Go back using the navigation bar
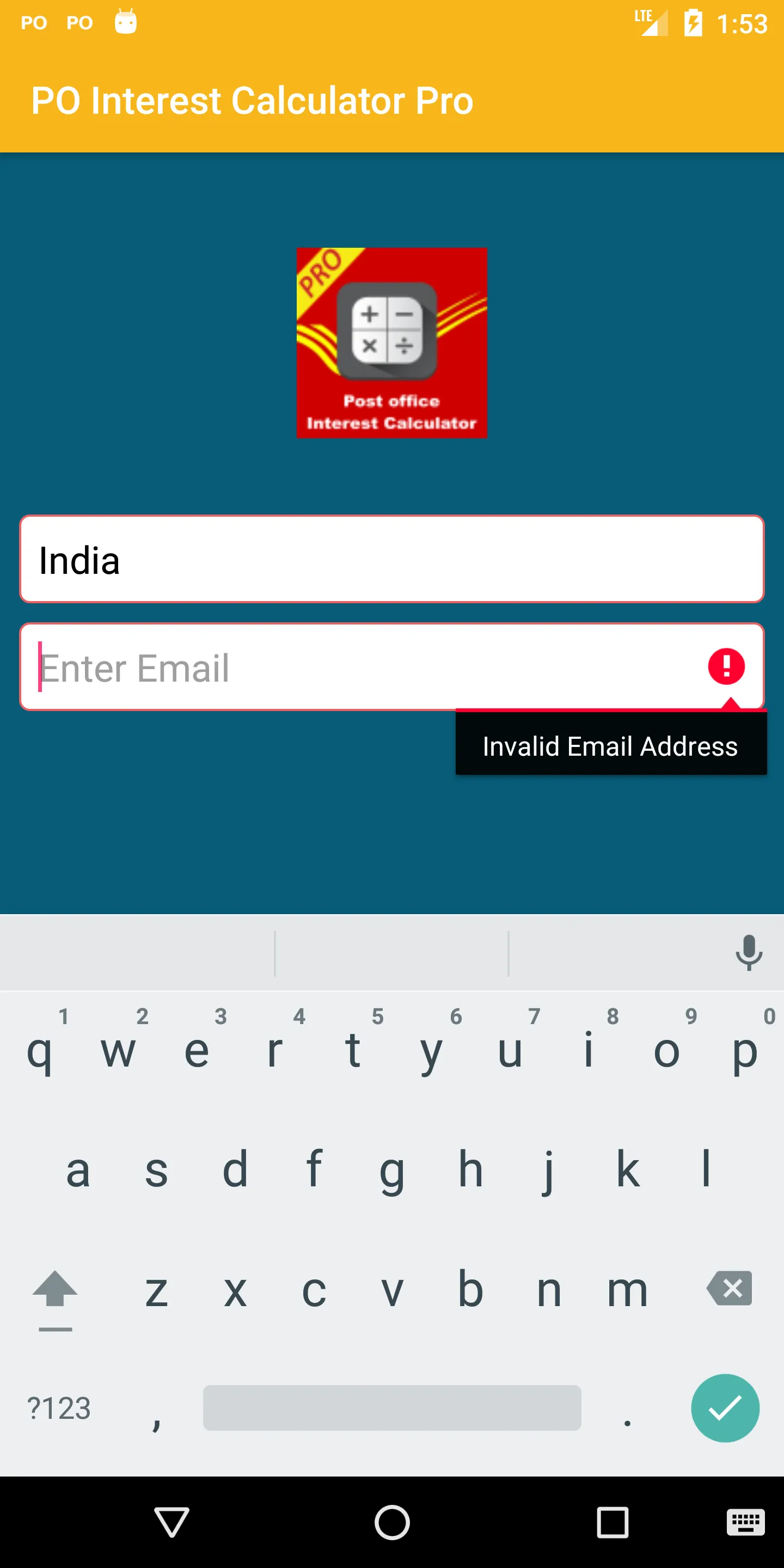 tap(171, 1522)
